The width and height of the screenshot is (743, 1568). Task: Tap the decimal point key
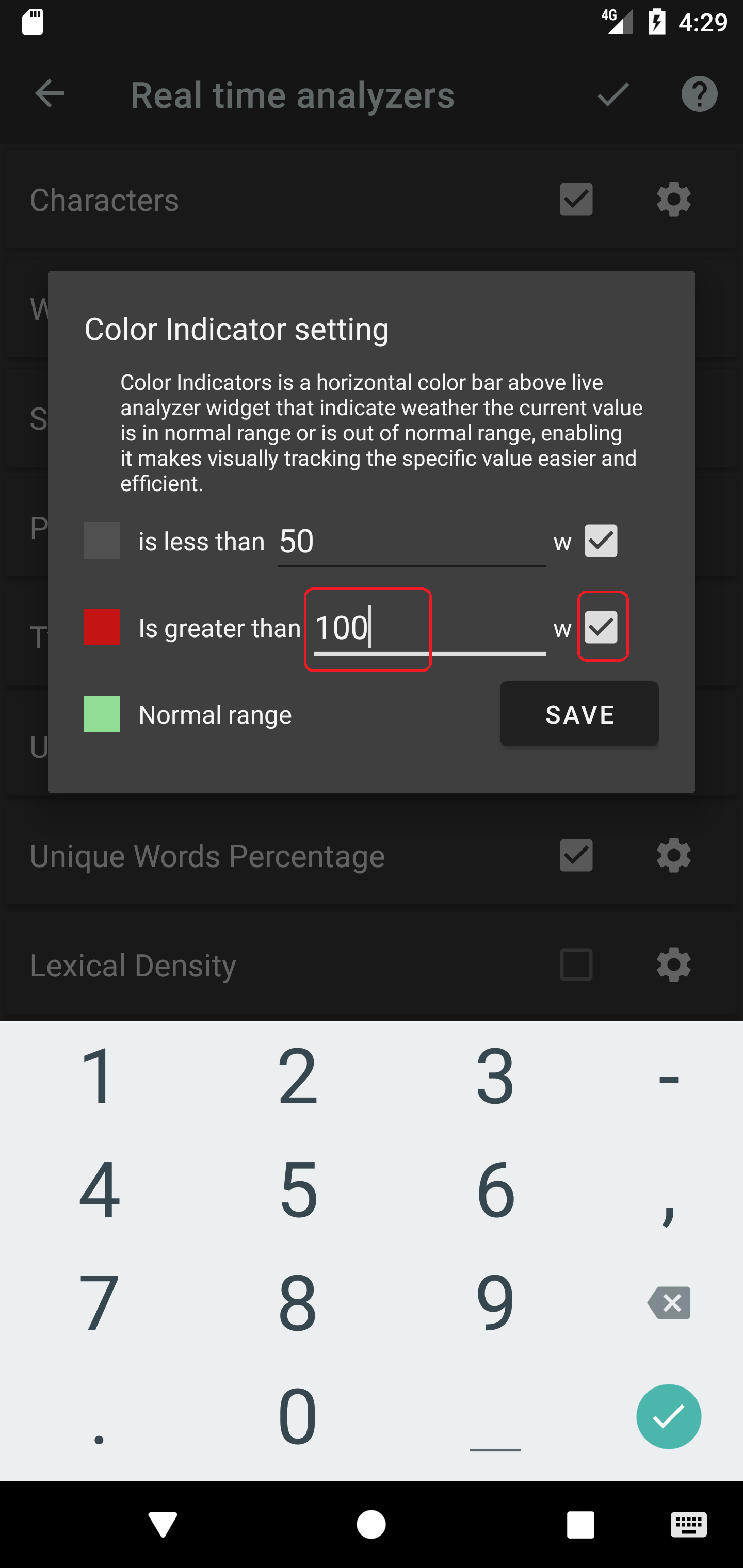(99, 1416)
